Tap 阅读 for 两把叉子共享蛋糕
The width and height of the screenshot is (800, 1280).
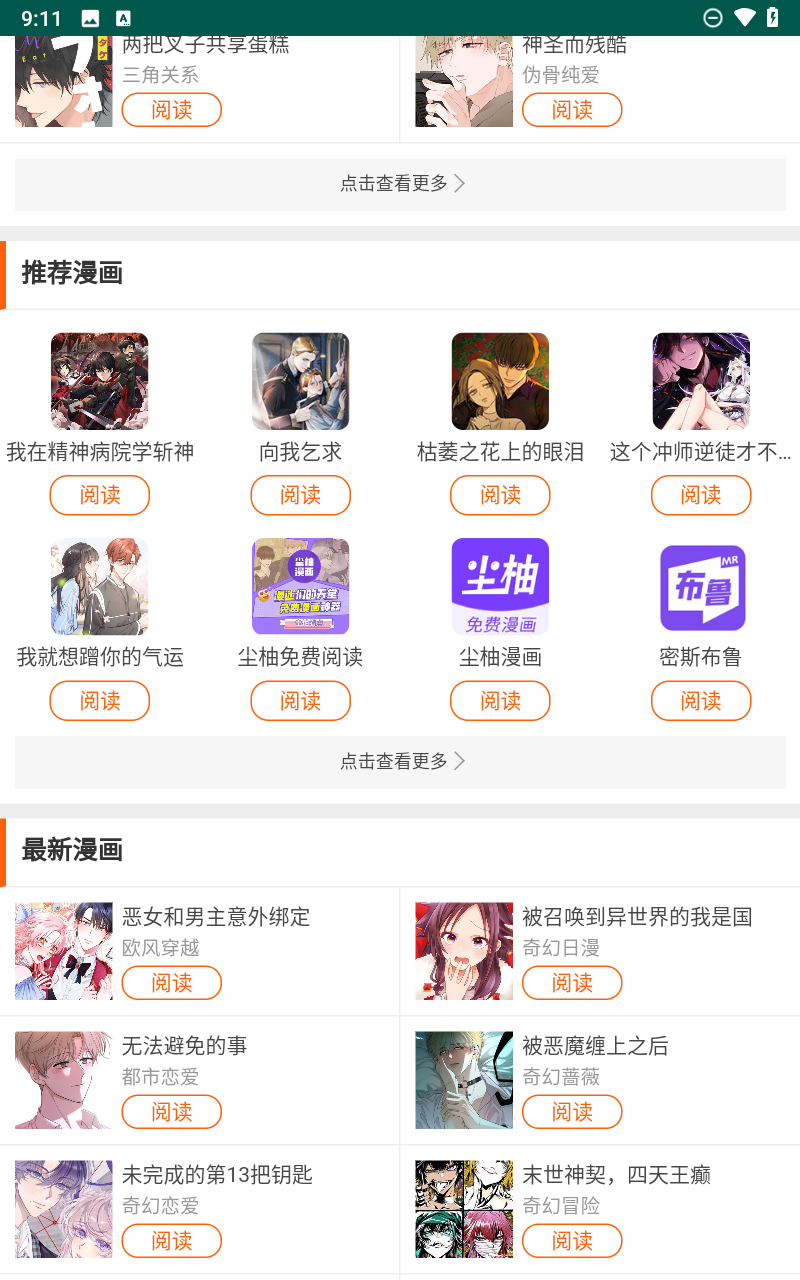[x=171, y=110]
